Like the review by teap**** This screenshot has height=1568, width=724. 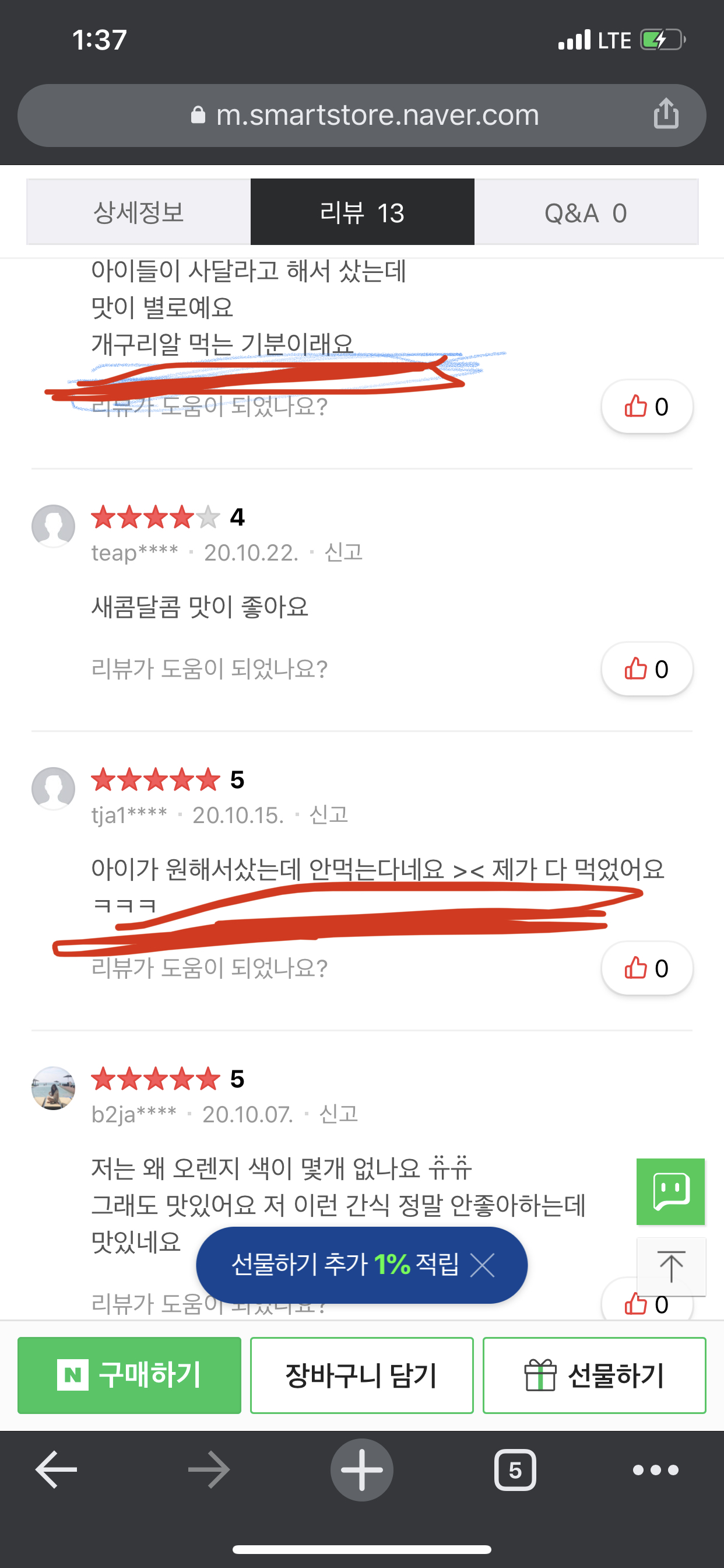coord(646,669)
